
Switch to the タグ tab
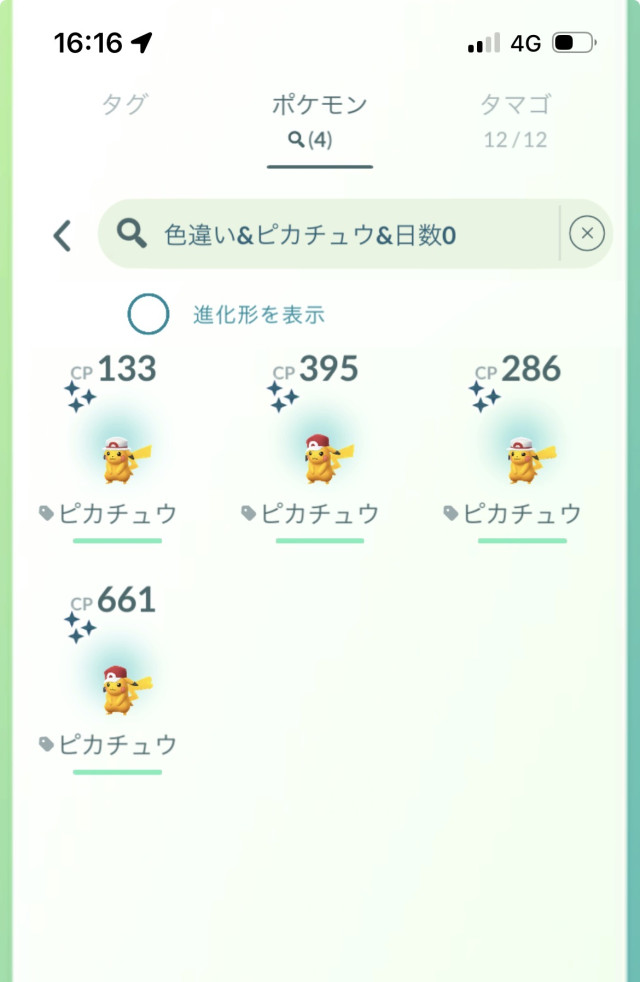point(126,105)
